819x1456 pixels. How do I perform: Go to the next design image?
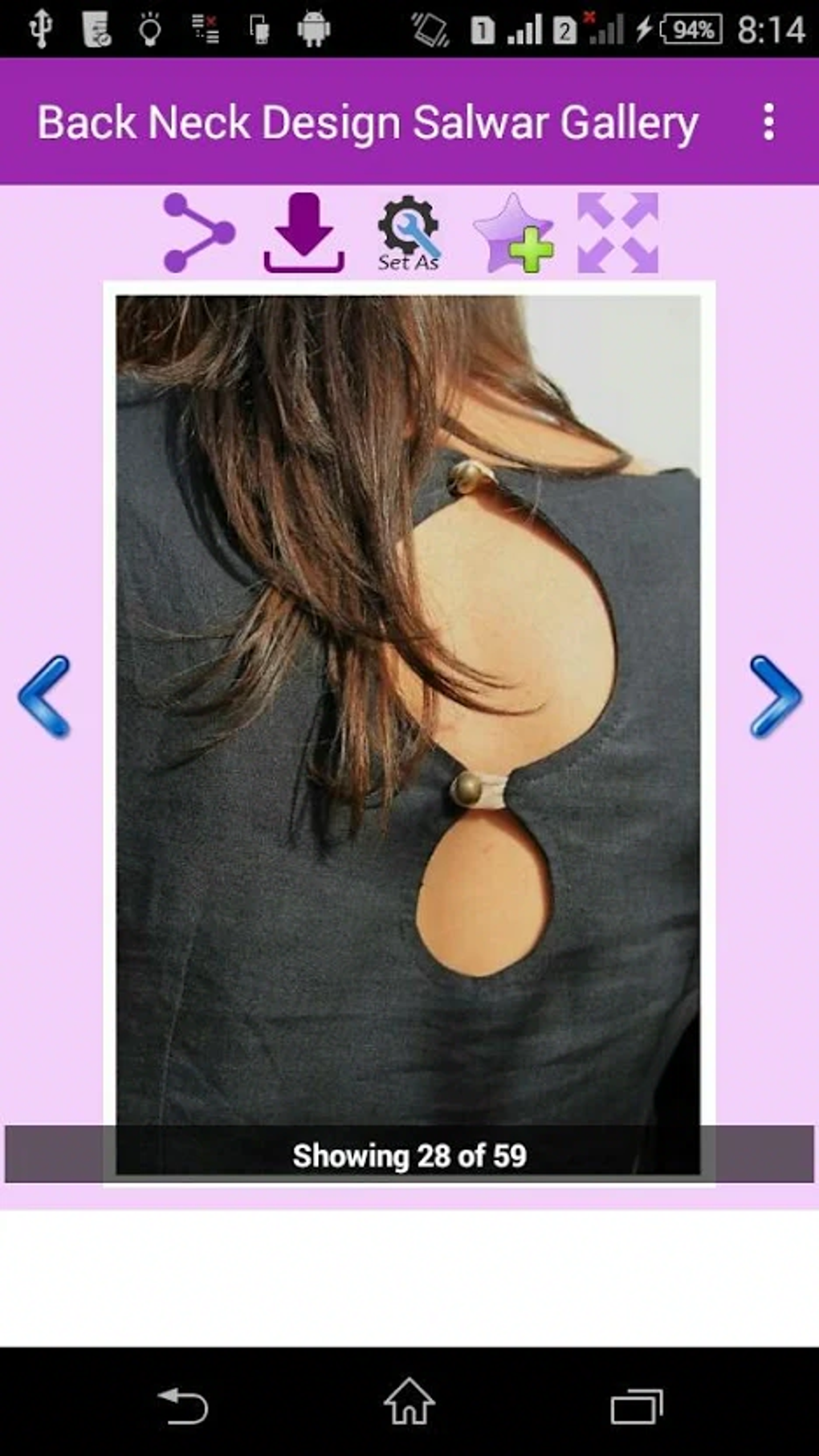[774, 696]
